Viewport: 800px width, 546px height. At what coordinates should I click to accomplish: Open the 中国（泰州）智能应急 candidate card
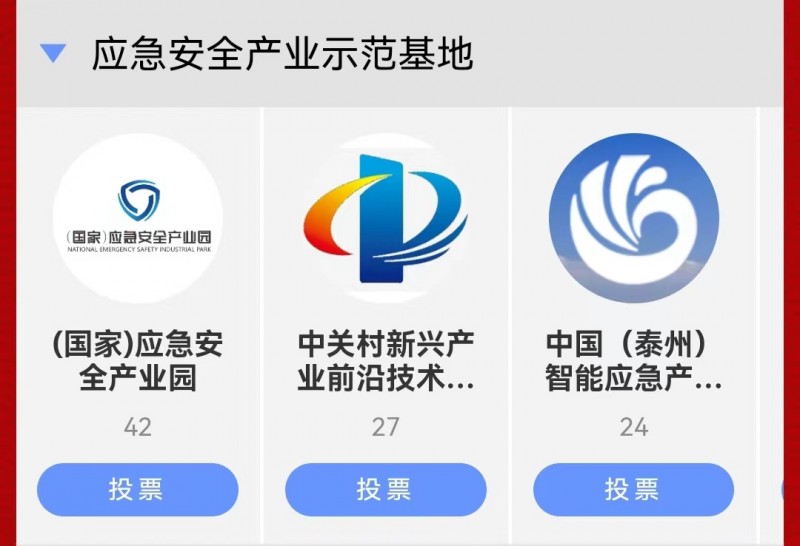633,219
